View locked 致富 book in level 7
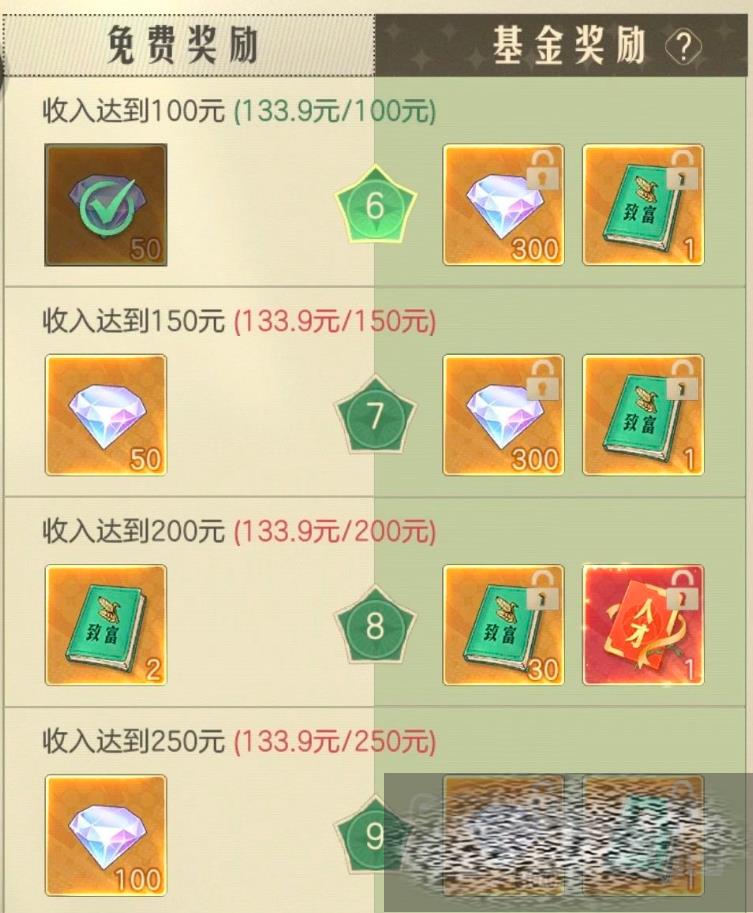 (643, 415)
